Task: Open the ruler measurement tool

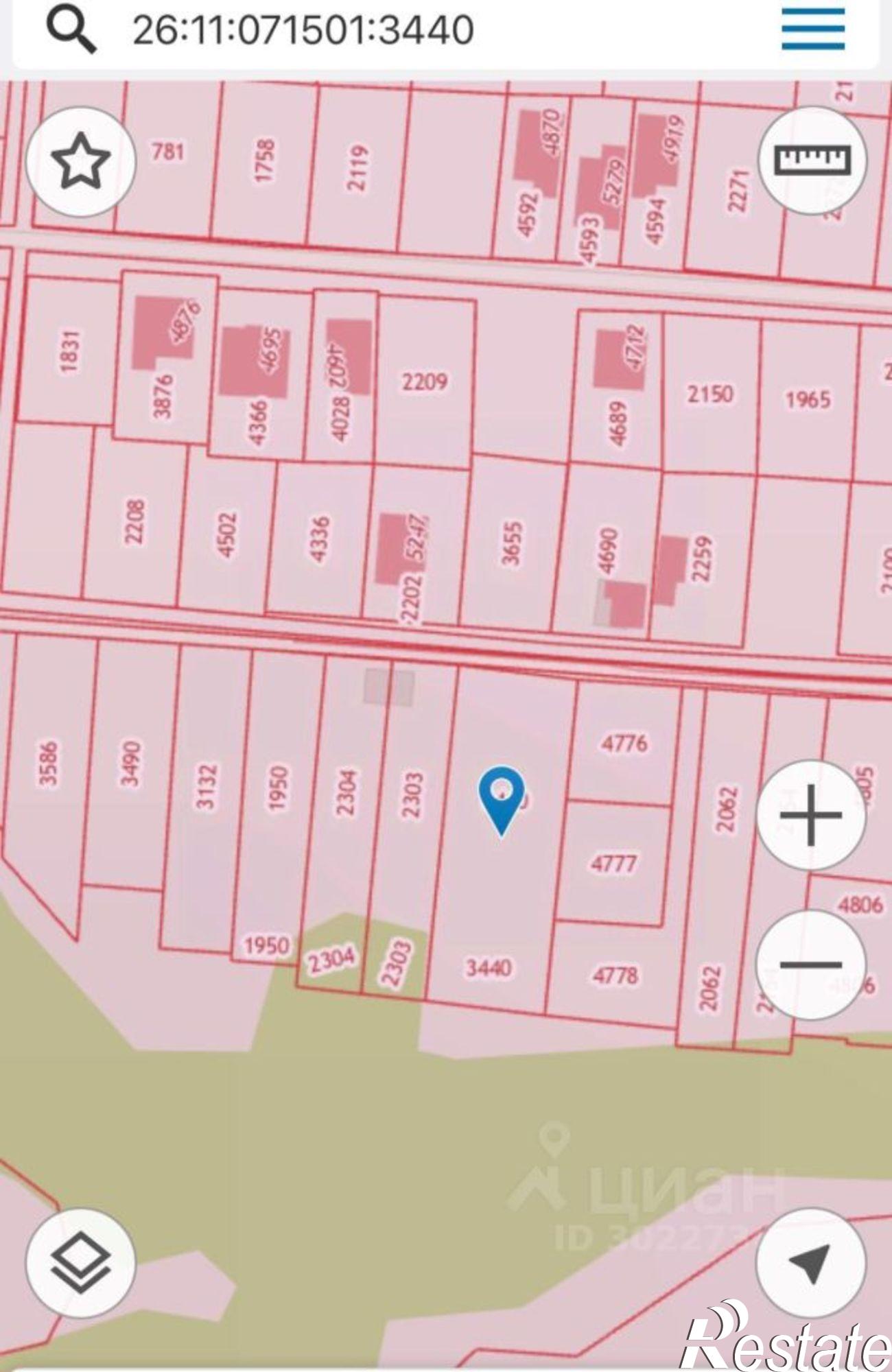Action: coord(812,161)
